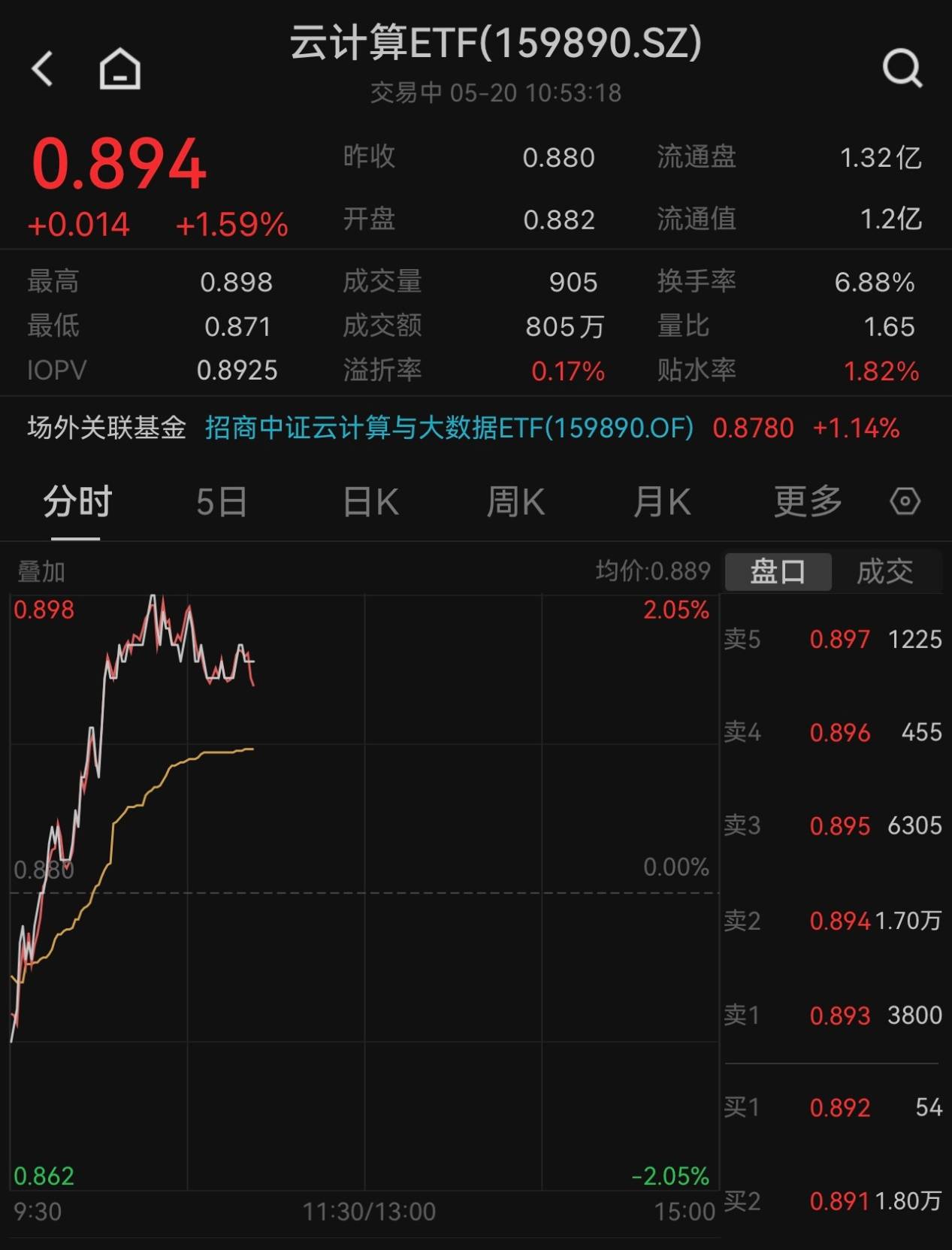Click the IOPV value 0.8925

[x=237, y=370]
